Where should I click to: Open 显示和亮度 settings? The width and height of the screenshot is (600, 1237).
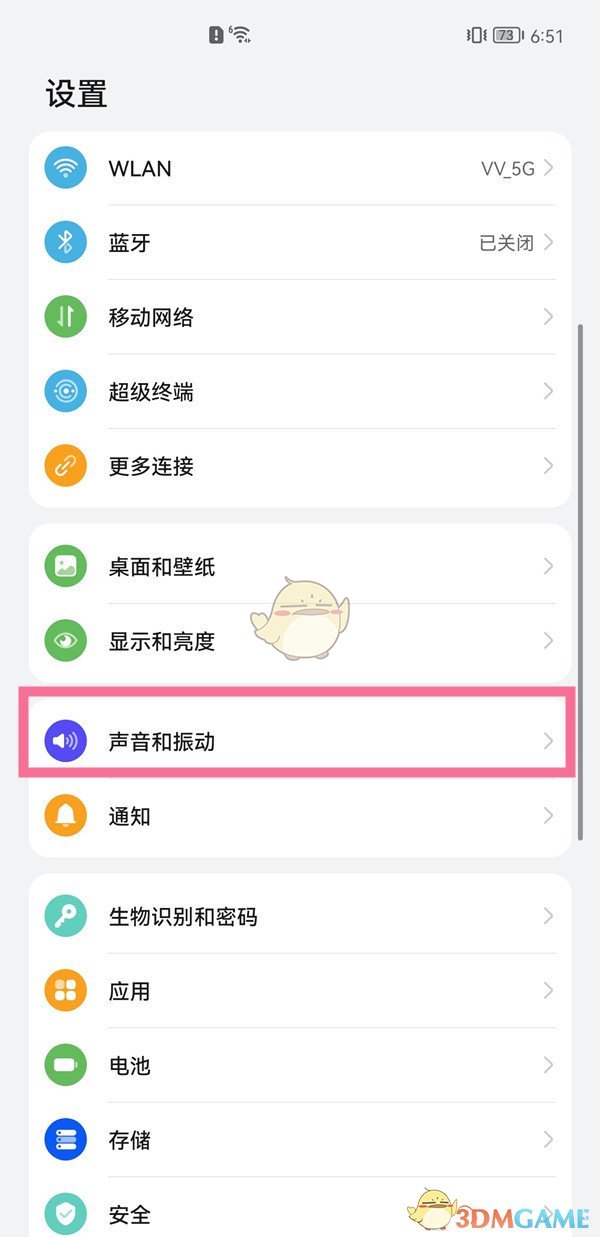coord(300,641)
